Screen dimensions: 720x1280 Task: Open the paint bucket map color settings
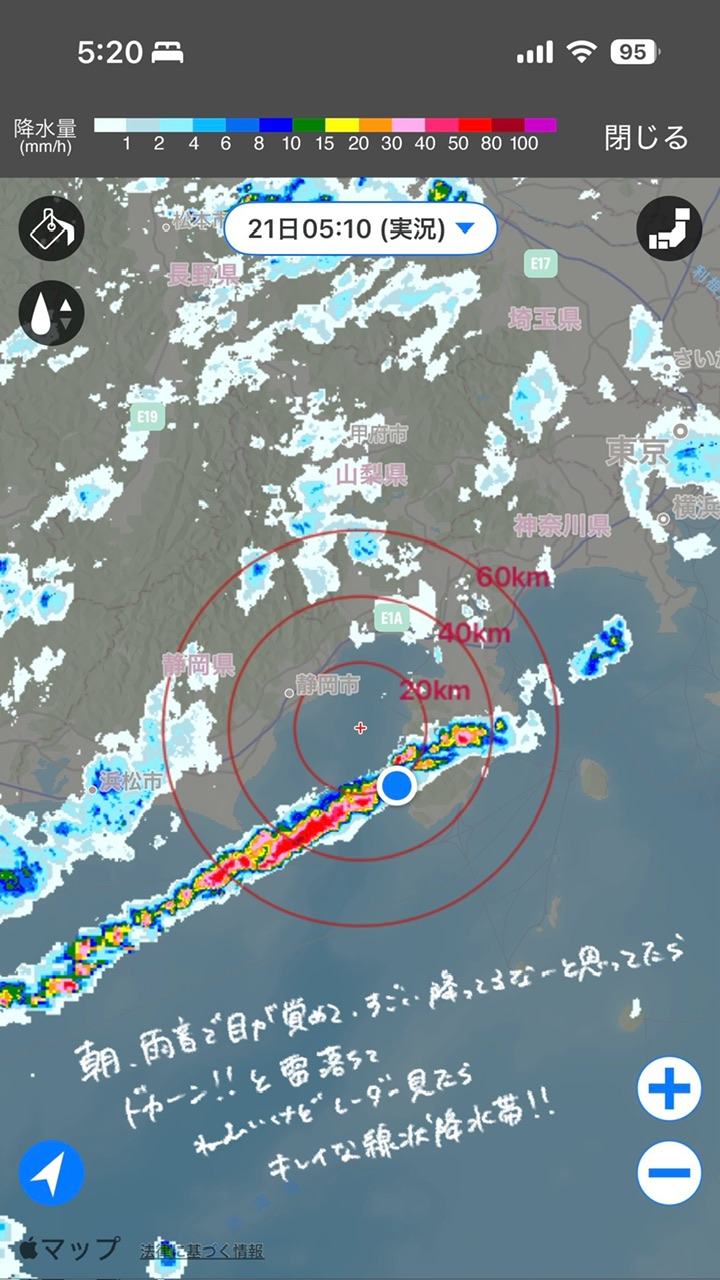51,229
